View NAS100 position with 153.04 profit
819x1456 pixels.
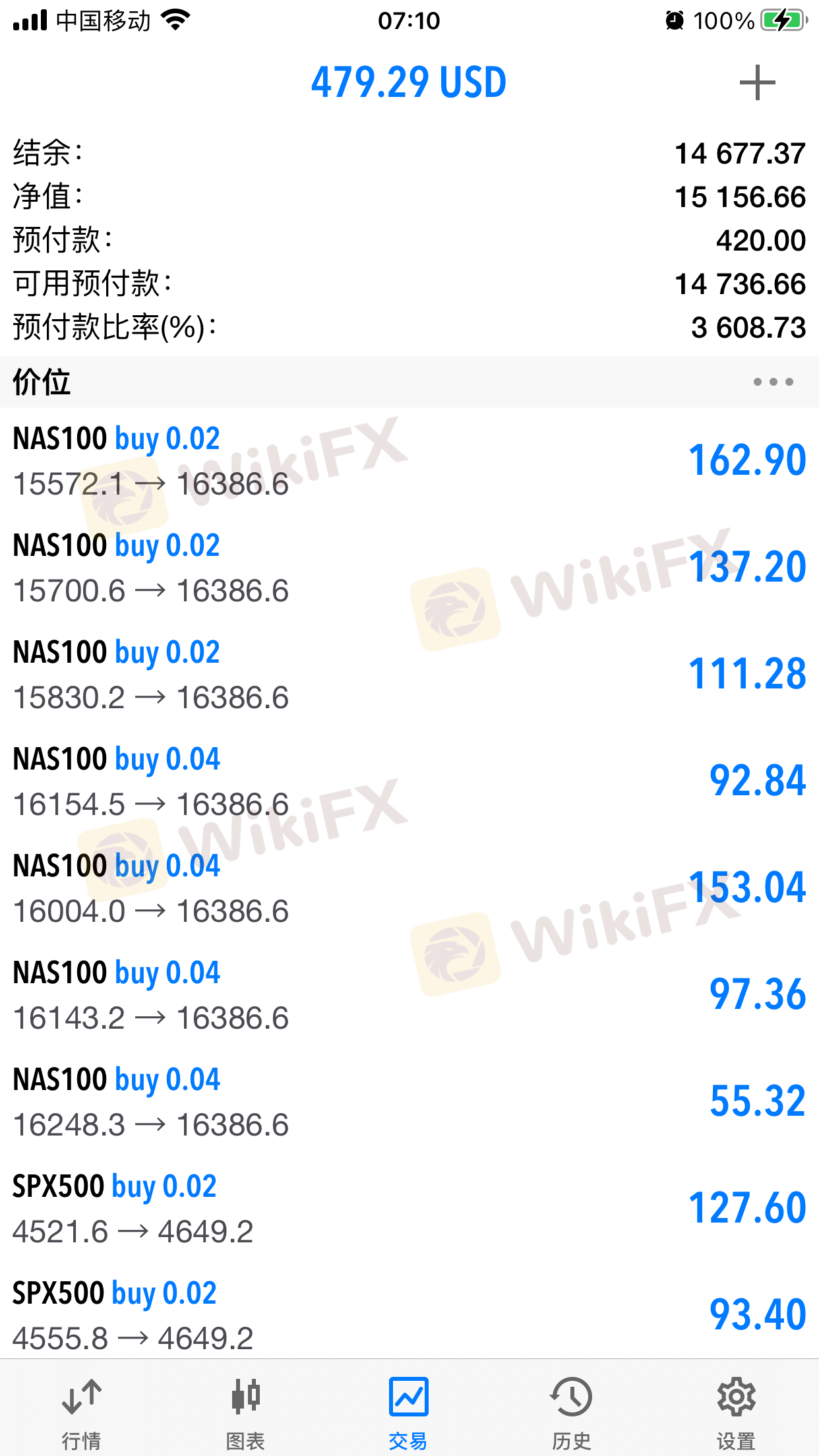point(409,888)
